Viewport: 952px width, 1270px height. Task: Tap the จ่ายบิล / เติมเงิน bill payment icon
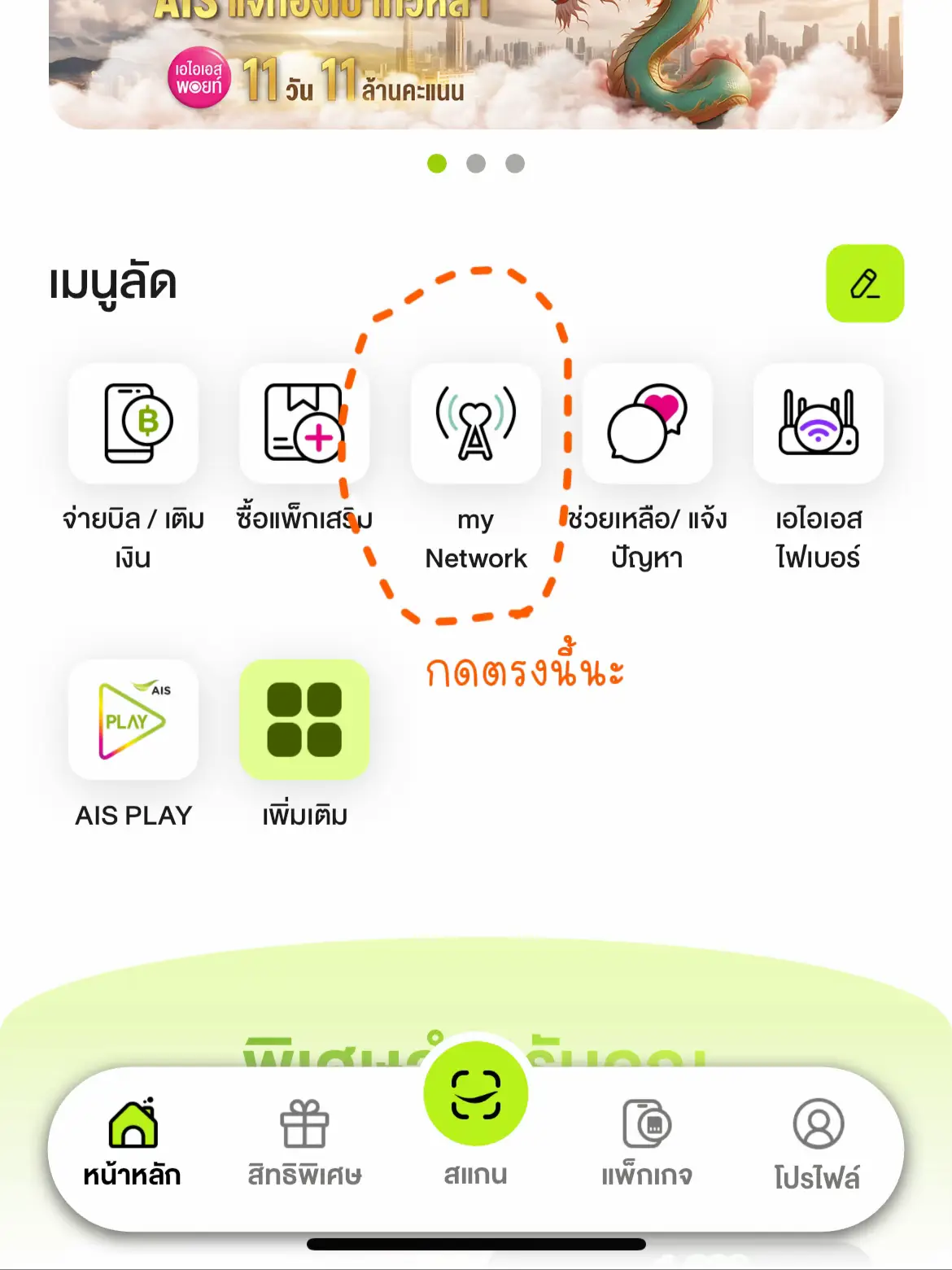133,425
